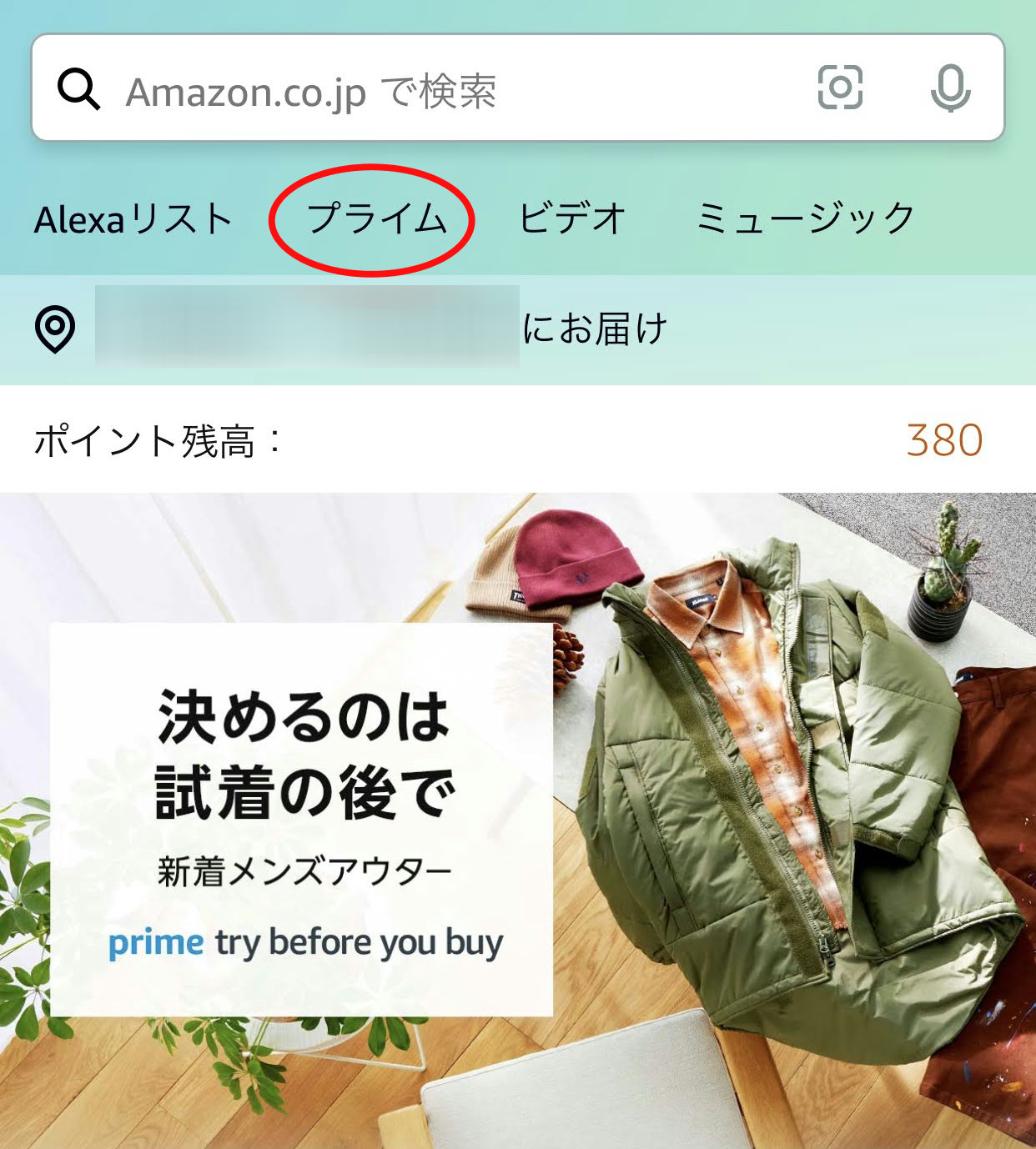Switch to the プライム tab
The width and height of the screenshot is (1036, 1149).
tap(376, 219)
